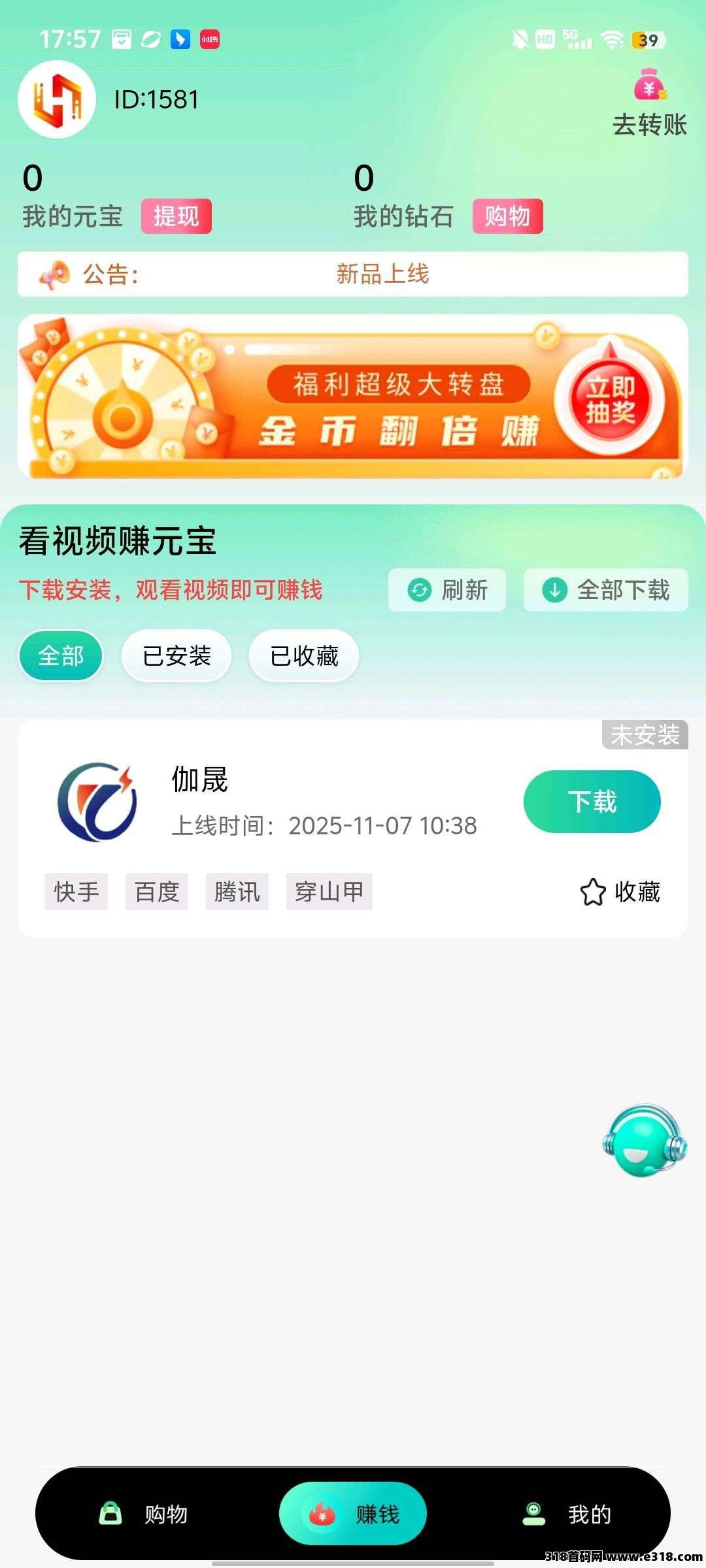Tap the 刷新 refresh button
Image resolution: width=706 pixels, height=1568 pixels.
coord(447,590)
